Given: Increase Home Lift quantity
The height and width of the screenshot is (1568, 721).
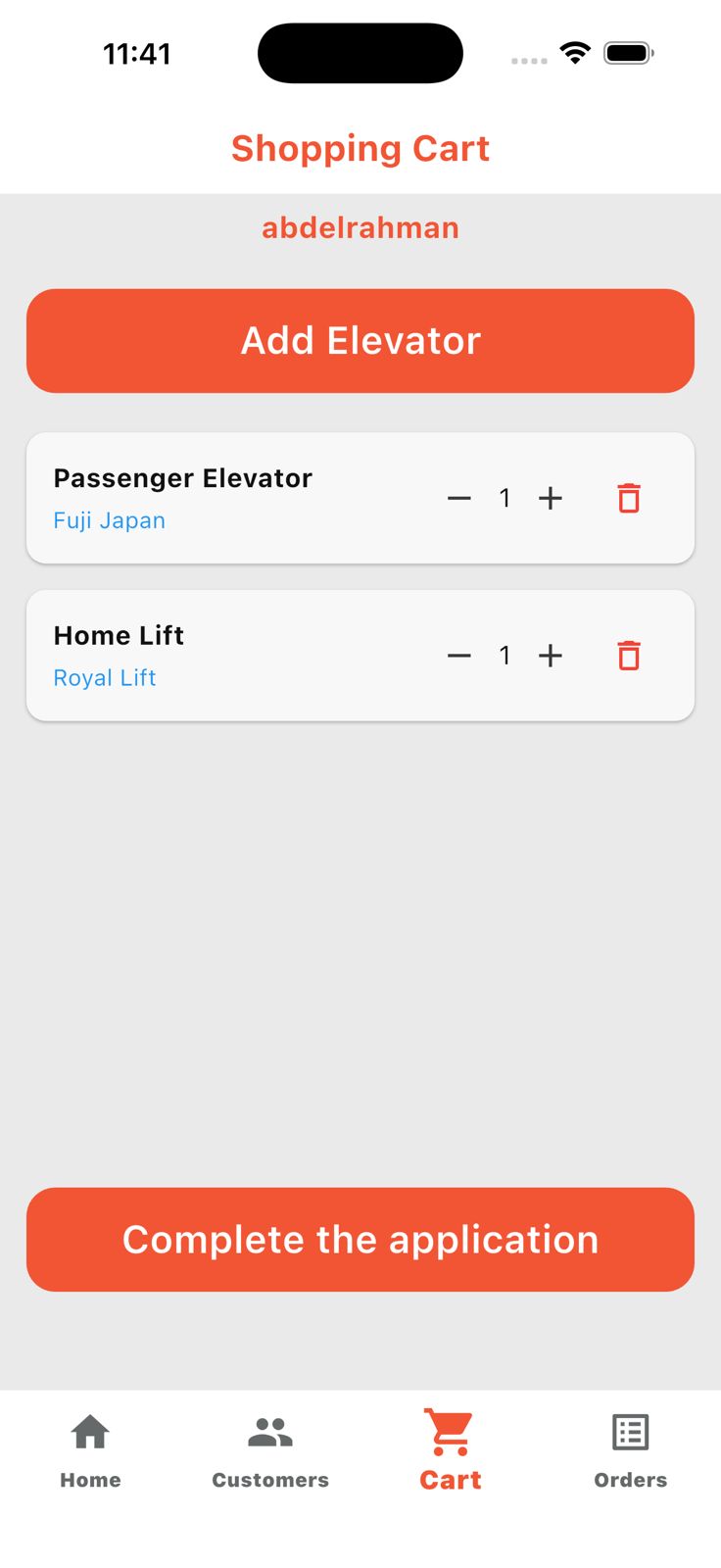Looking at the screenshot, I should [x=551, y=655].
